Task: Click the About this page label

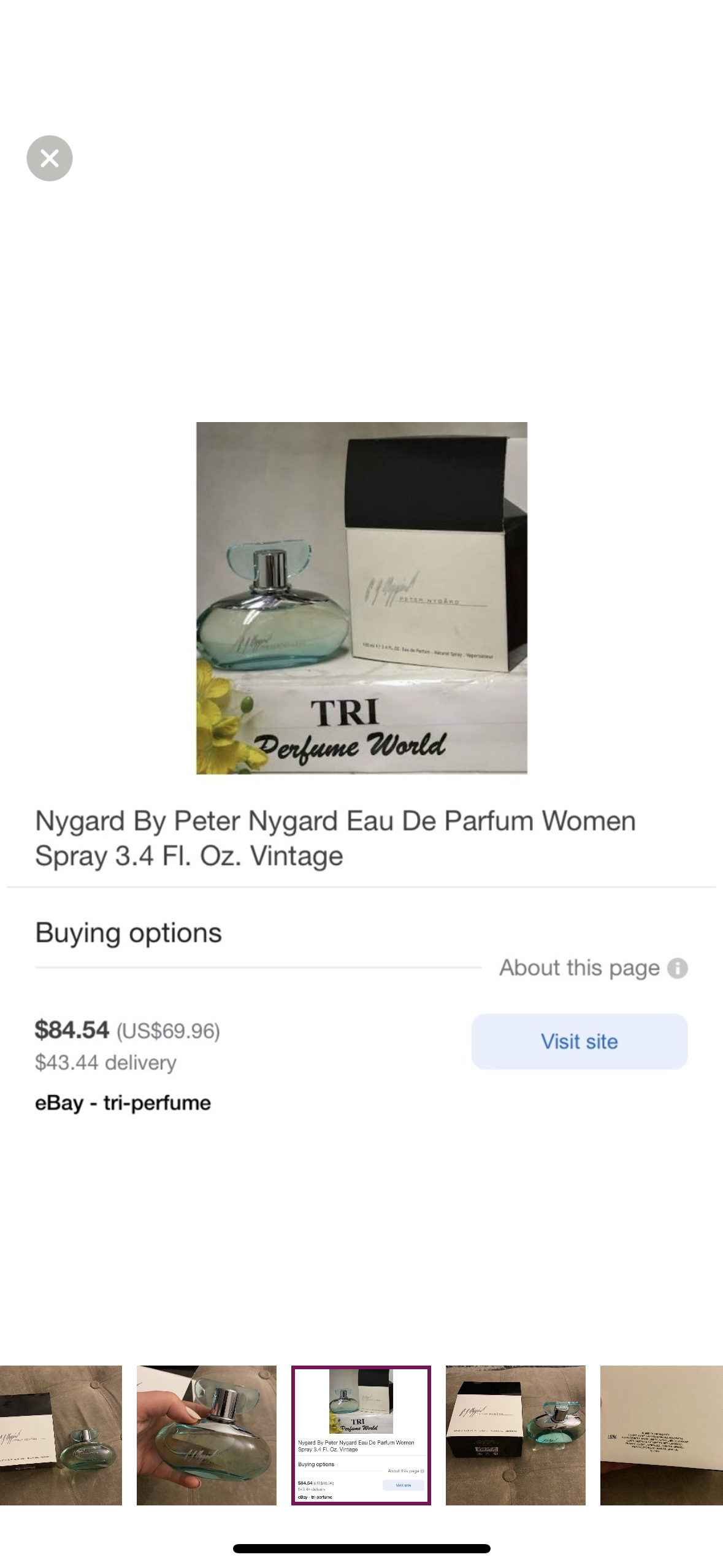Action: (x=583, y=967)
